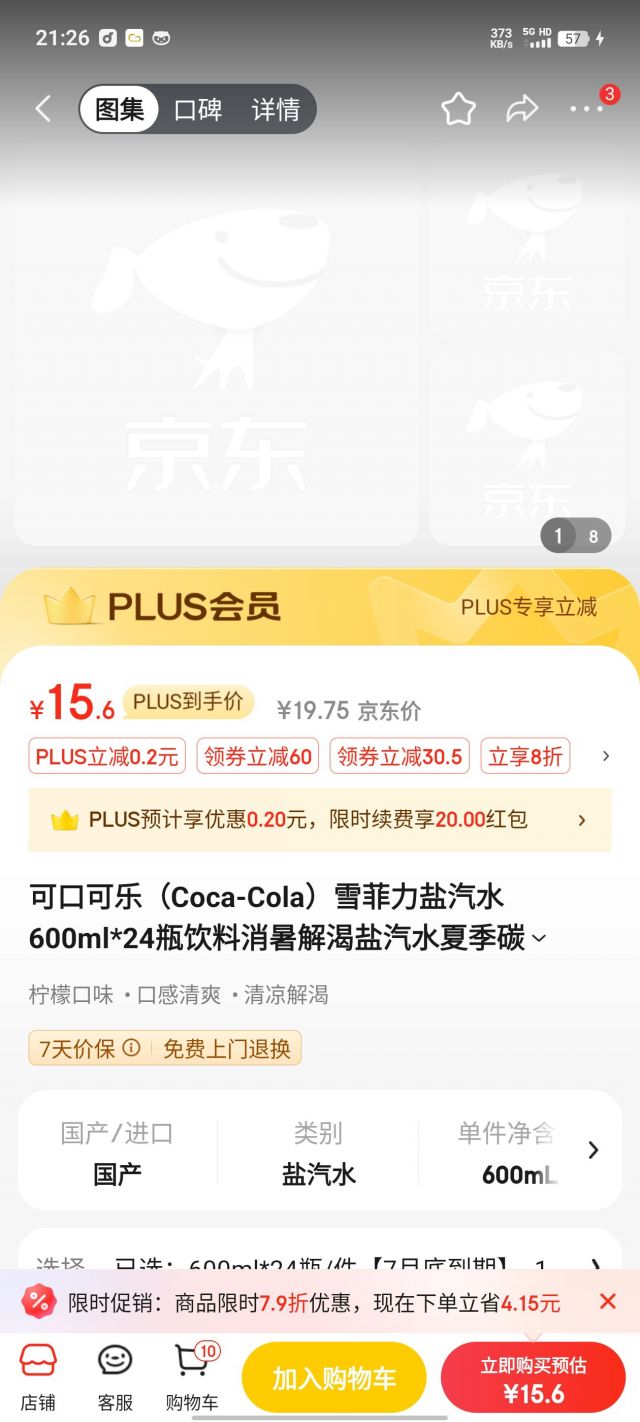Go back to the previous page
The height and width of the screenshot is (1422, 640).
coord(43,109)
